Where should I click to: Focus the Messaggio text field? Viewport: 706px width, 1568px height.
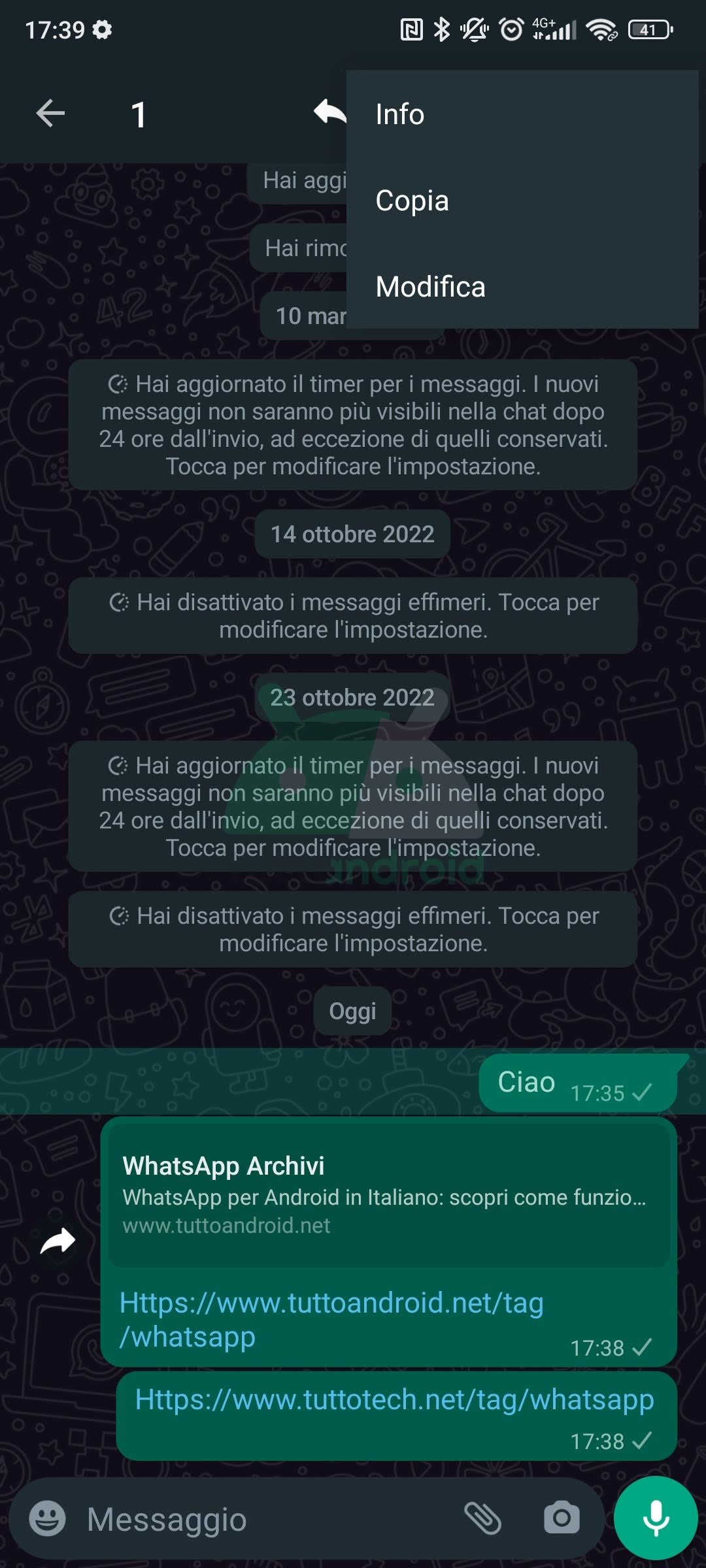[x=261, y=1520]
